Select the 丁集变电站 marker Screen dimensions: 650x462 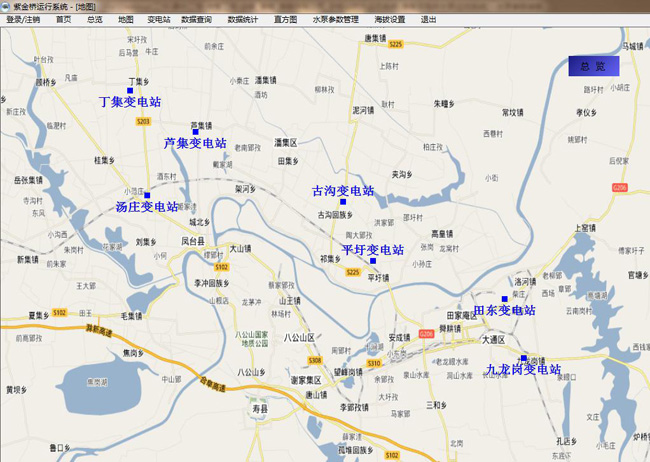130,91
